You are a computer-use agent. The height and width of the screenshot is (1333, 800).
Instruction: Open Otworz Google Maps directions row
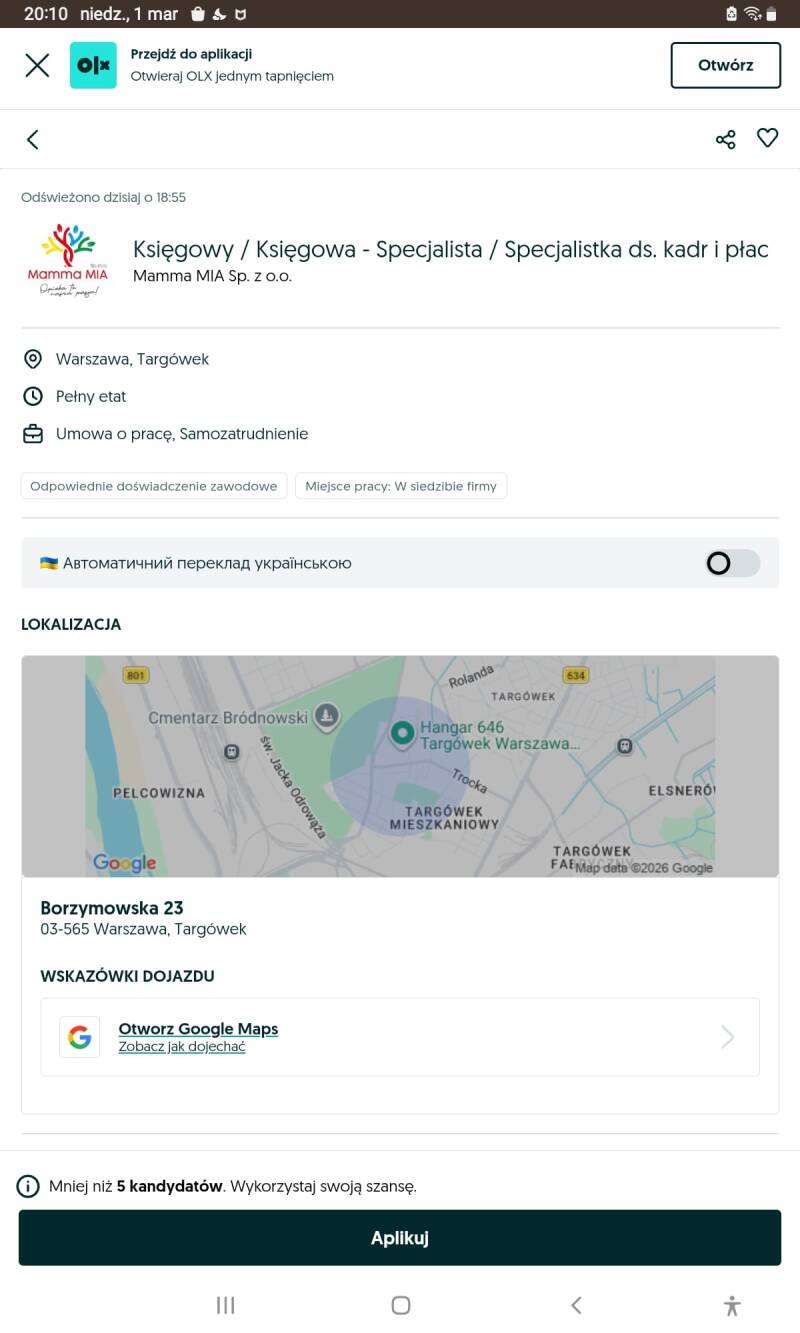(x=400, y=1037)
